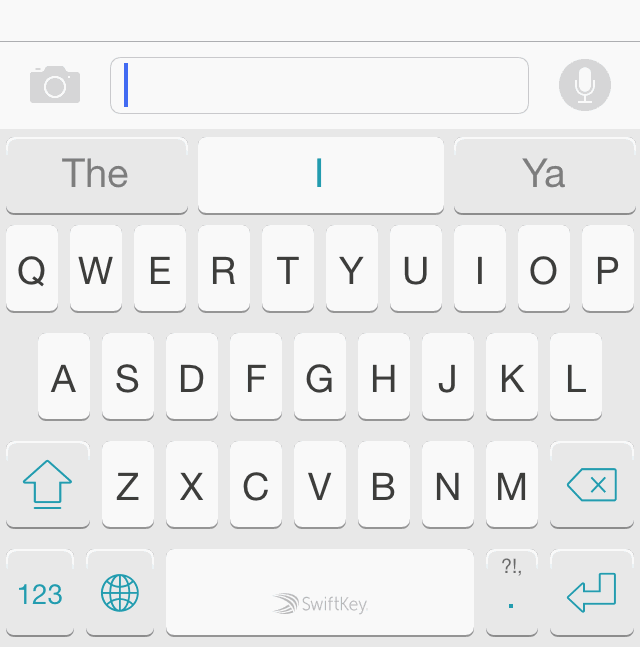Type the letter M
Image resolution: width=640 pixels, height=647 pixels.
pyautogui.click(x=512, y=485)
